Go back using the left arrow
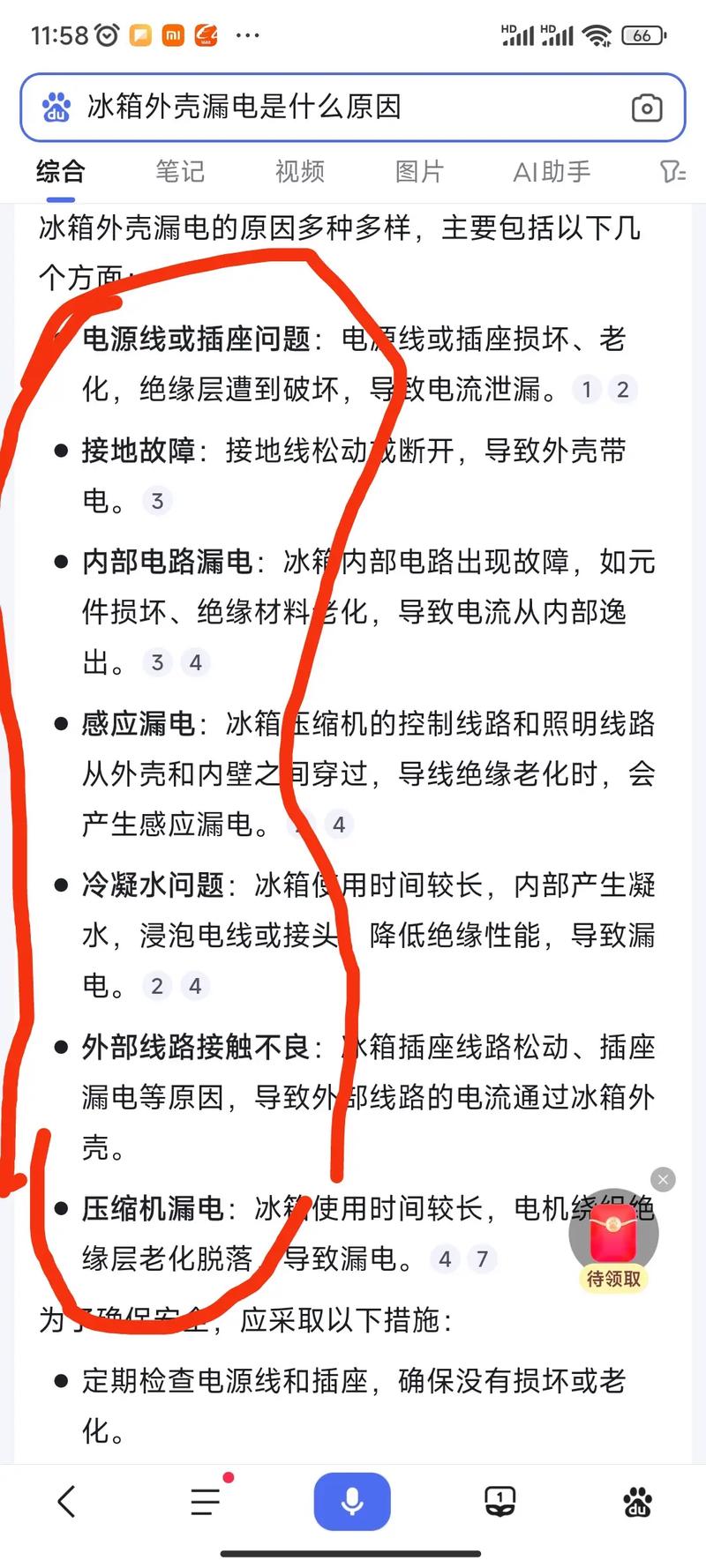Viewport: 706px width, 1568px height. pos(65,1502)
